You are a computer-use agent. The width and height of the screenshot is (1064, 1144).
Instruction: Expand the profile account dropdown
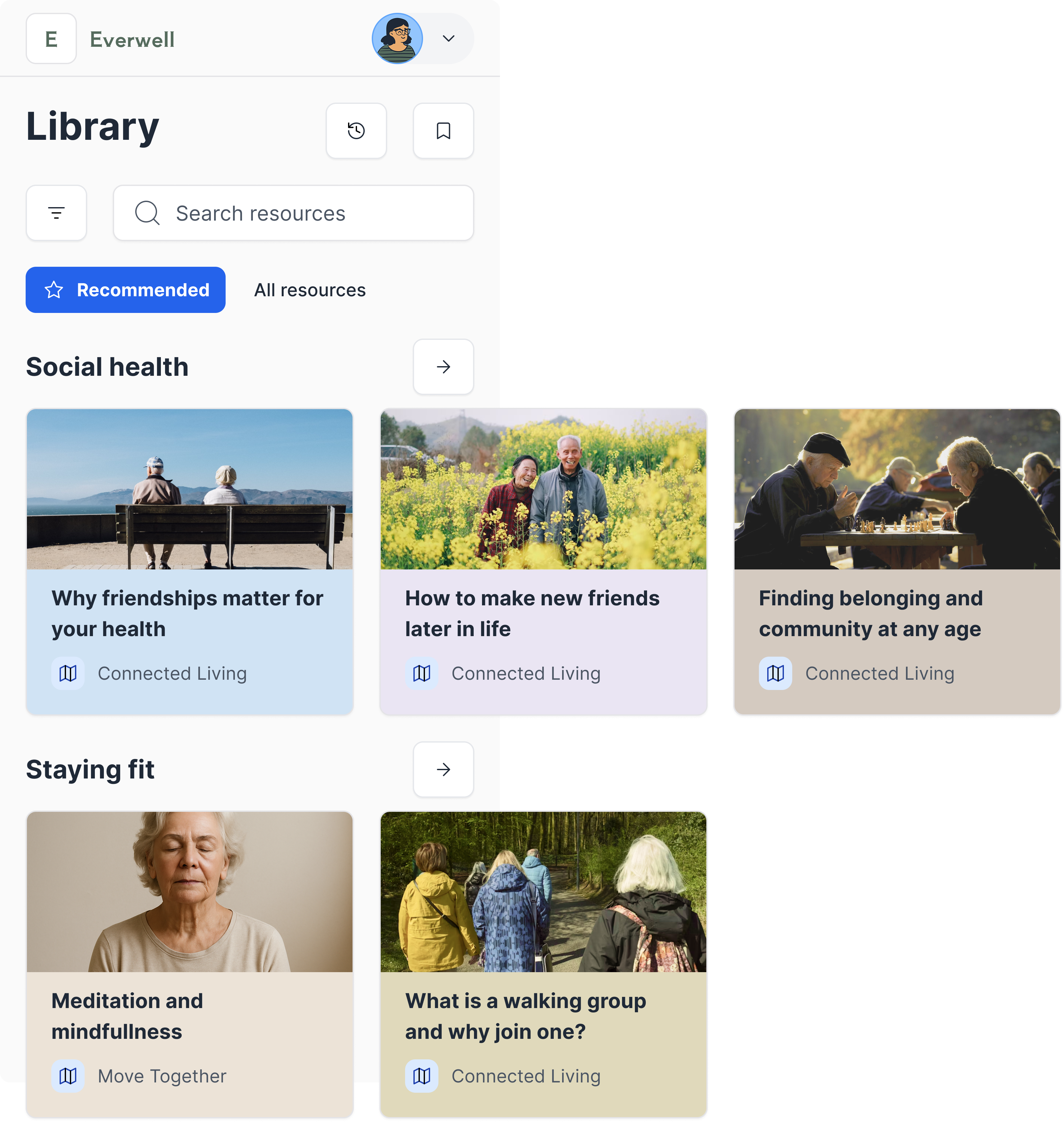449,38
